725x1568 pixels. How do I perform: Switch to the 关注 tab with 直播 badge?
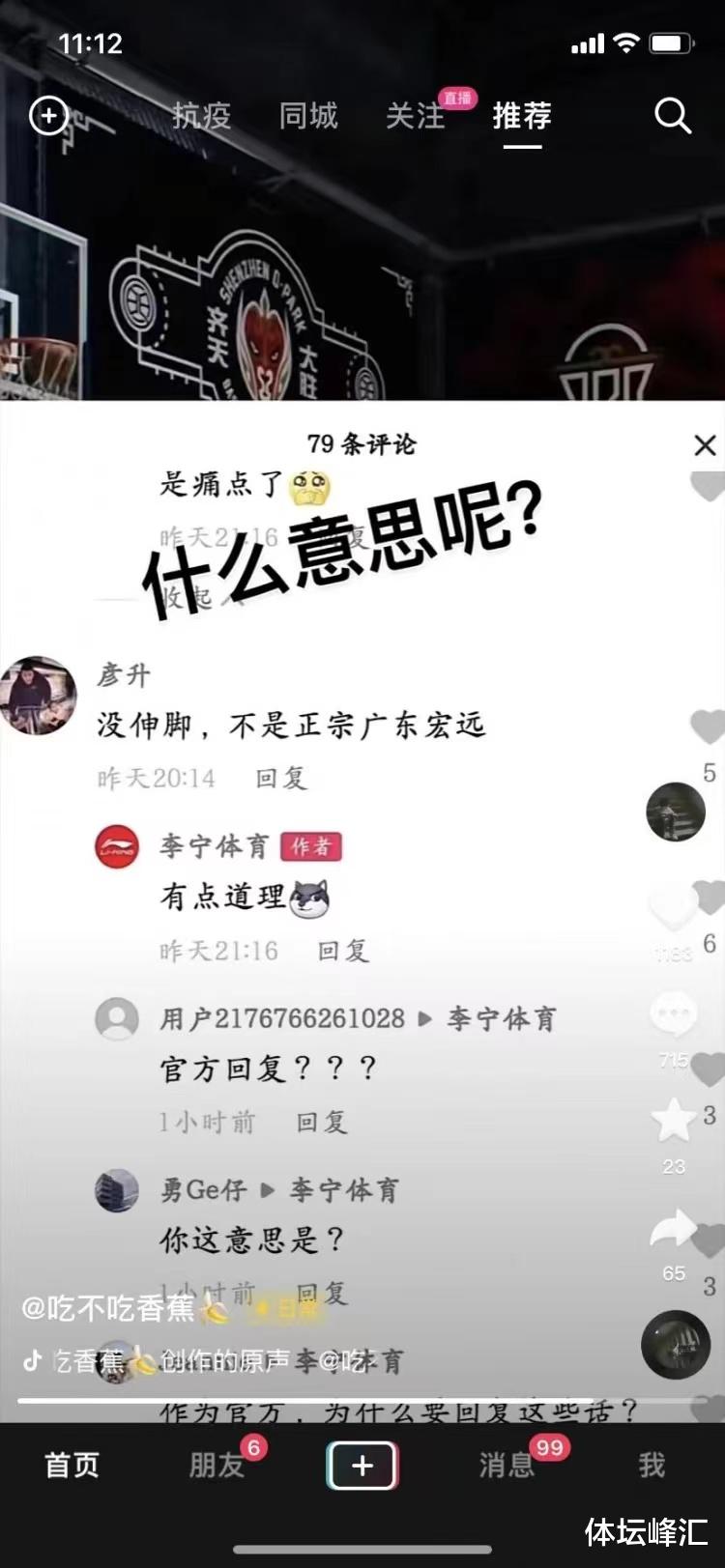point(416,115)
